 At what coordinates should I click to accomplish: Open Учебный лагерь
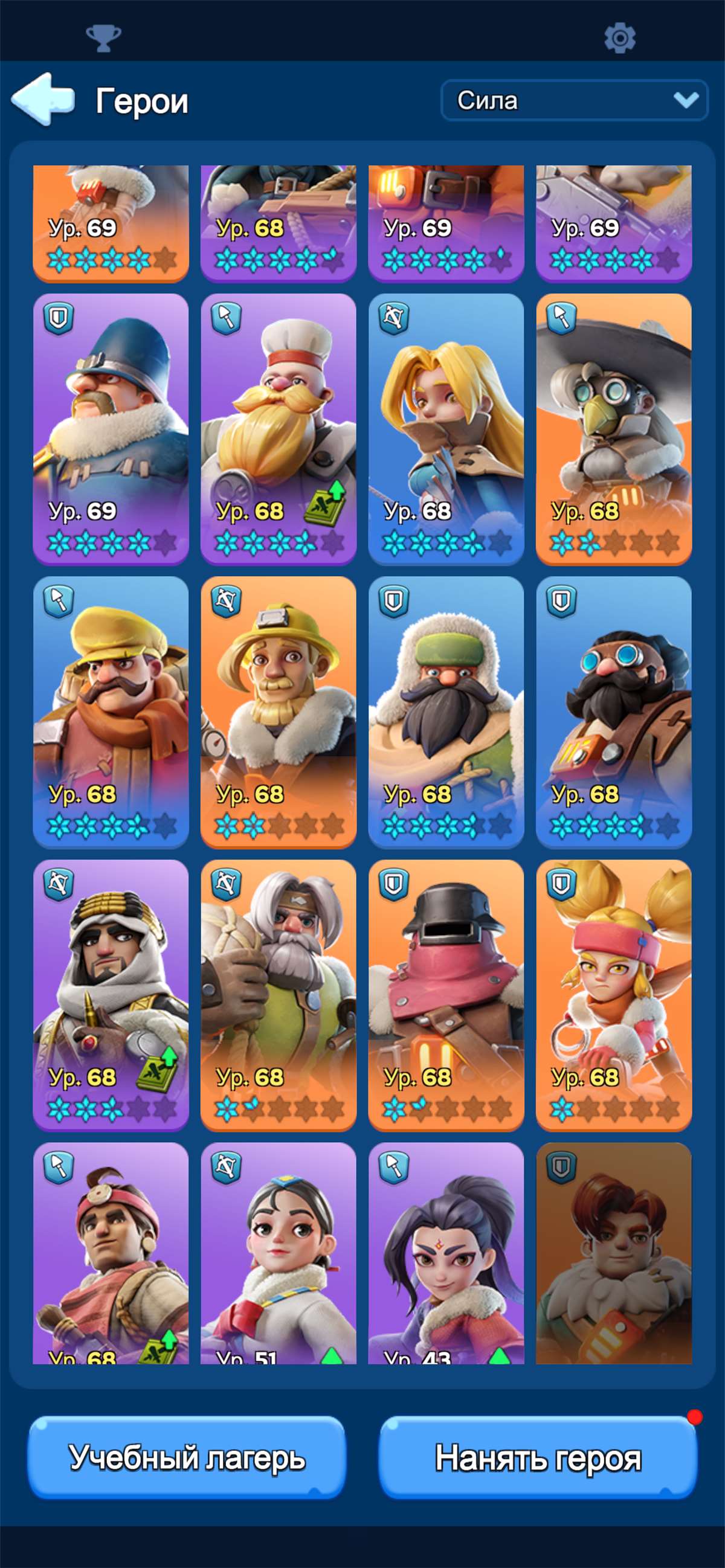coord(187,1457)
